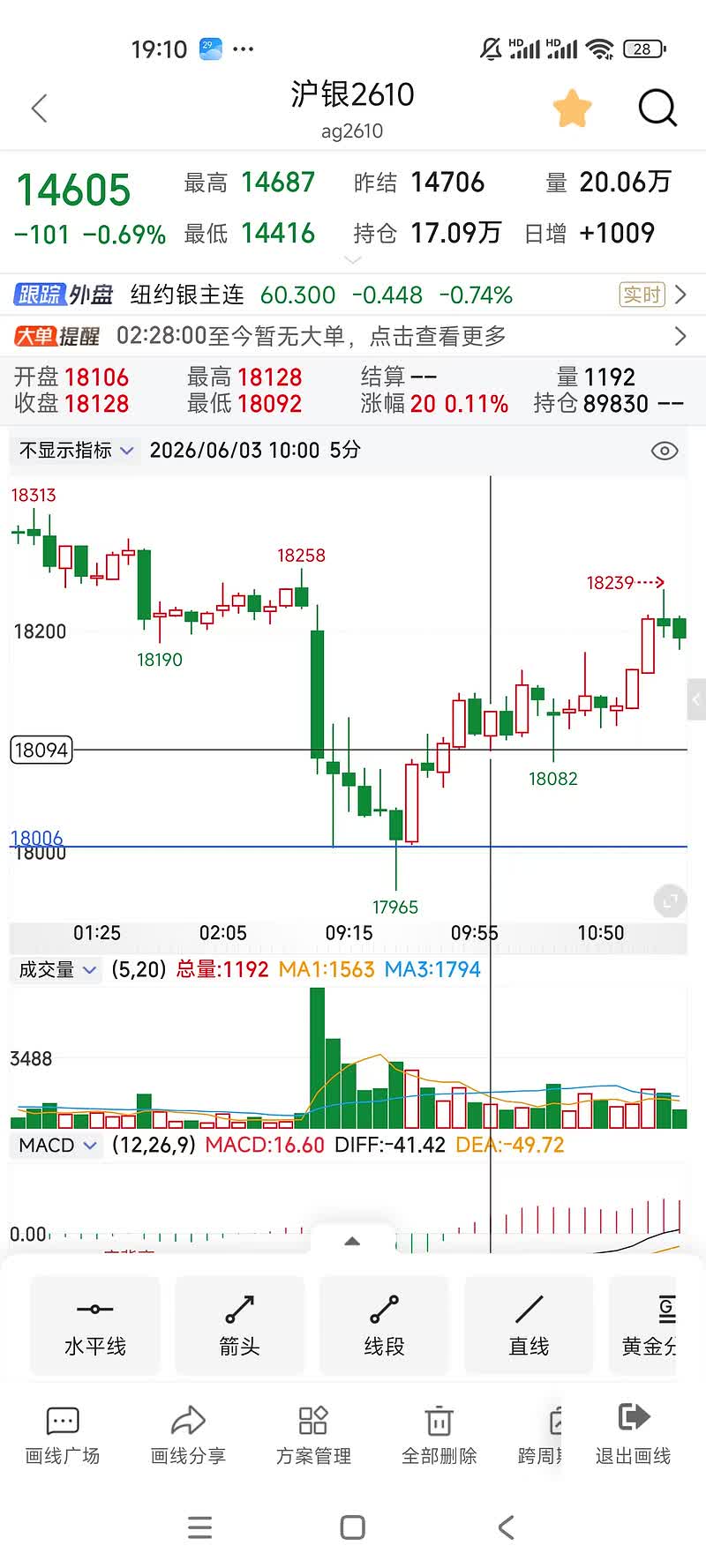The height and width of the screenshot is (1568, 706).
Task: Delete all drawings with 全部删除
Action: click(x=439, y=1435)
